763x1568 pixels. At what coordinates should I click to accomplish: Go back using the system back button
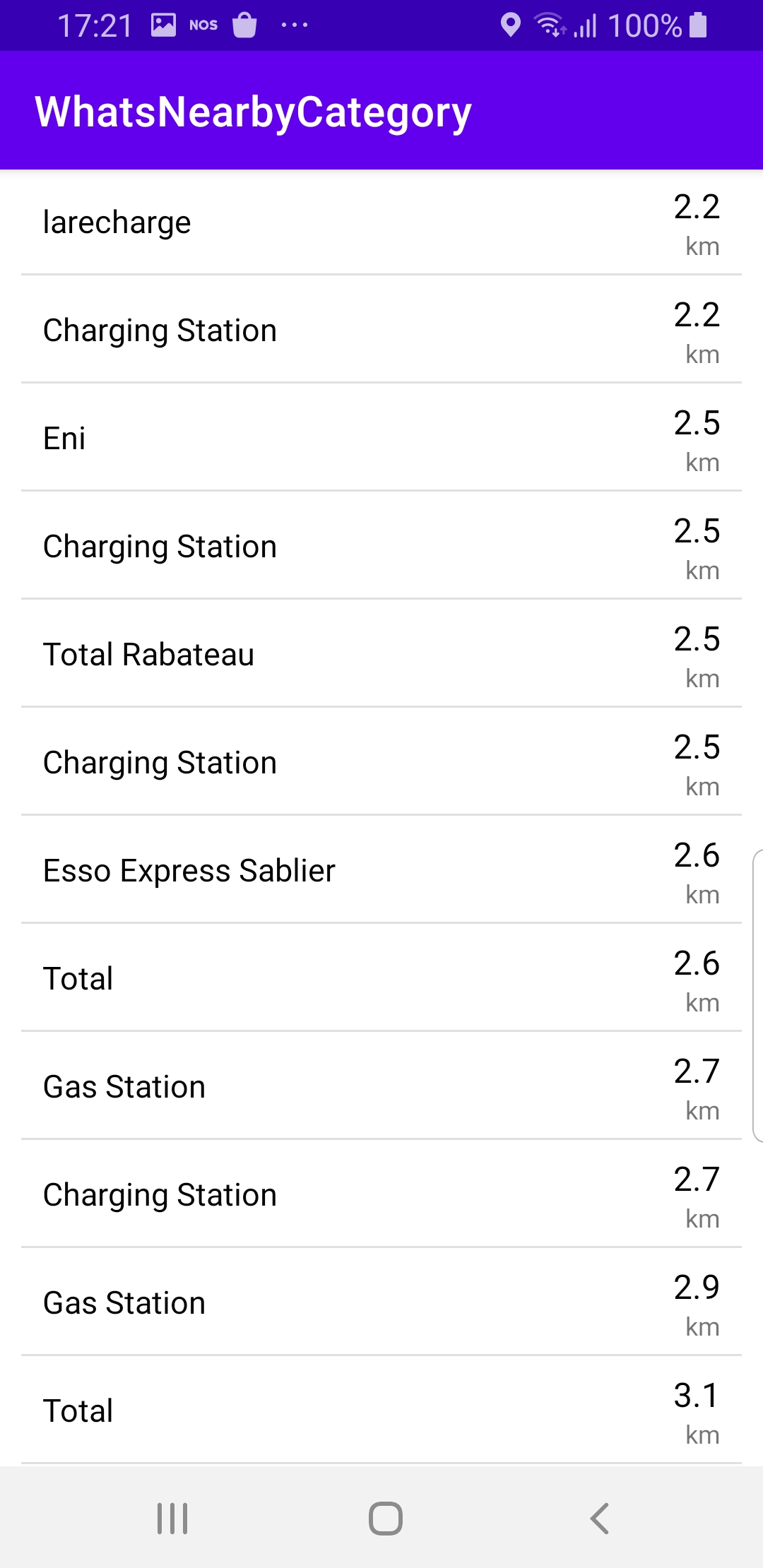599,1519
